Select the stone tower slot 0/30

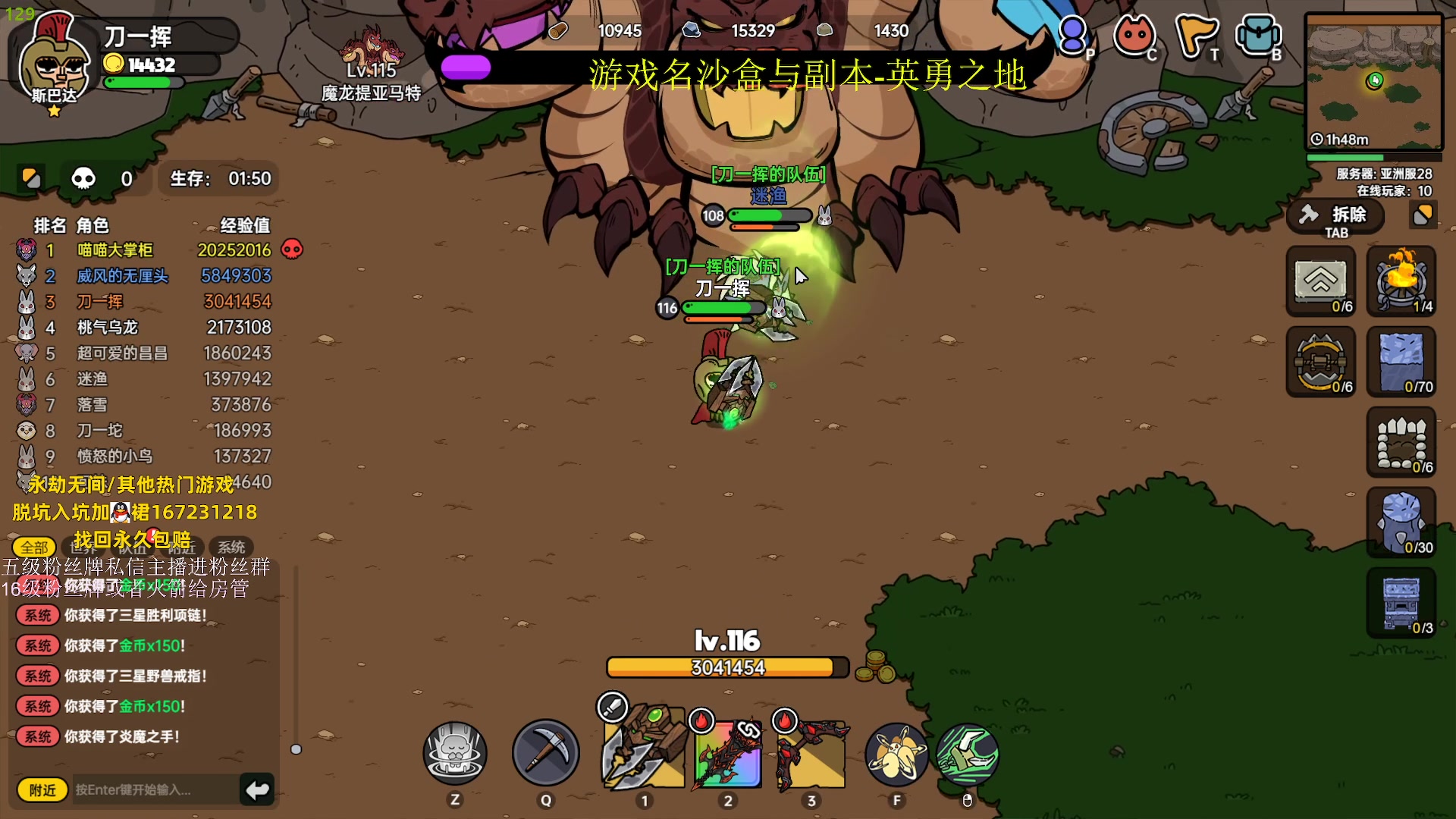(1401, 522)
